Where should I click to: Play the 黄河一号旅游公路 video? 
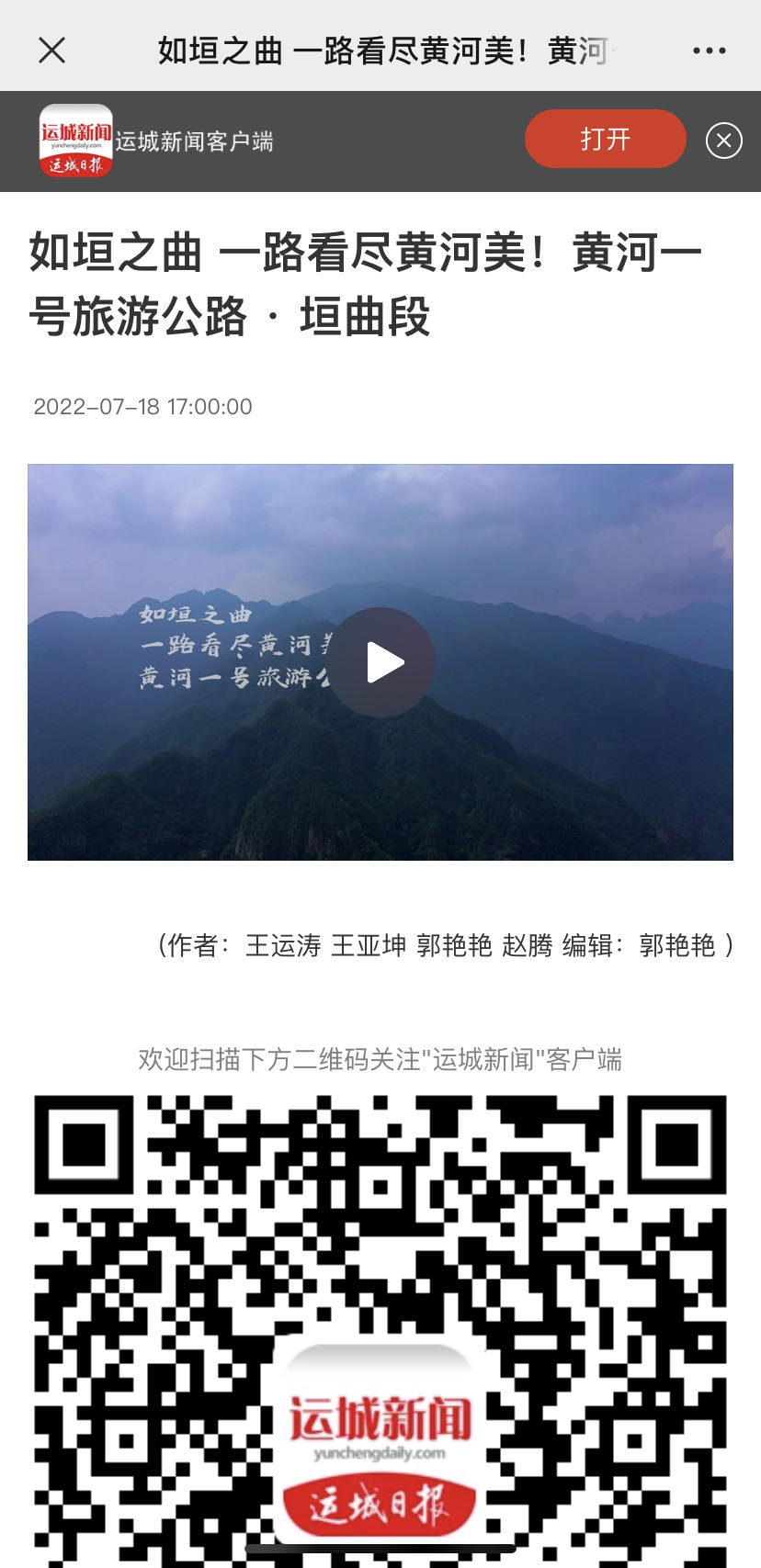(x=381, y=662)
